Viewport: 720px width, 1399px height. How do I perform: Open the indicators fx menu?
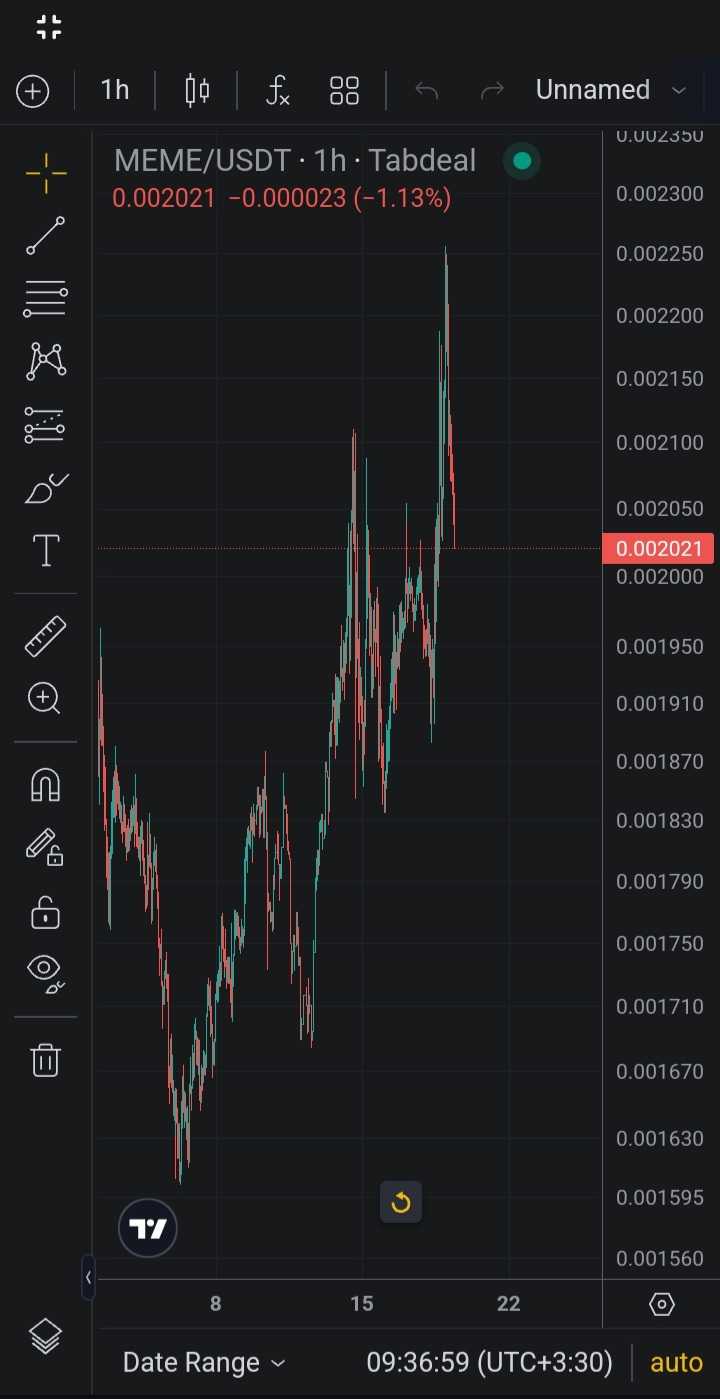click(277, 91)
